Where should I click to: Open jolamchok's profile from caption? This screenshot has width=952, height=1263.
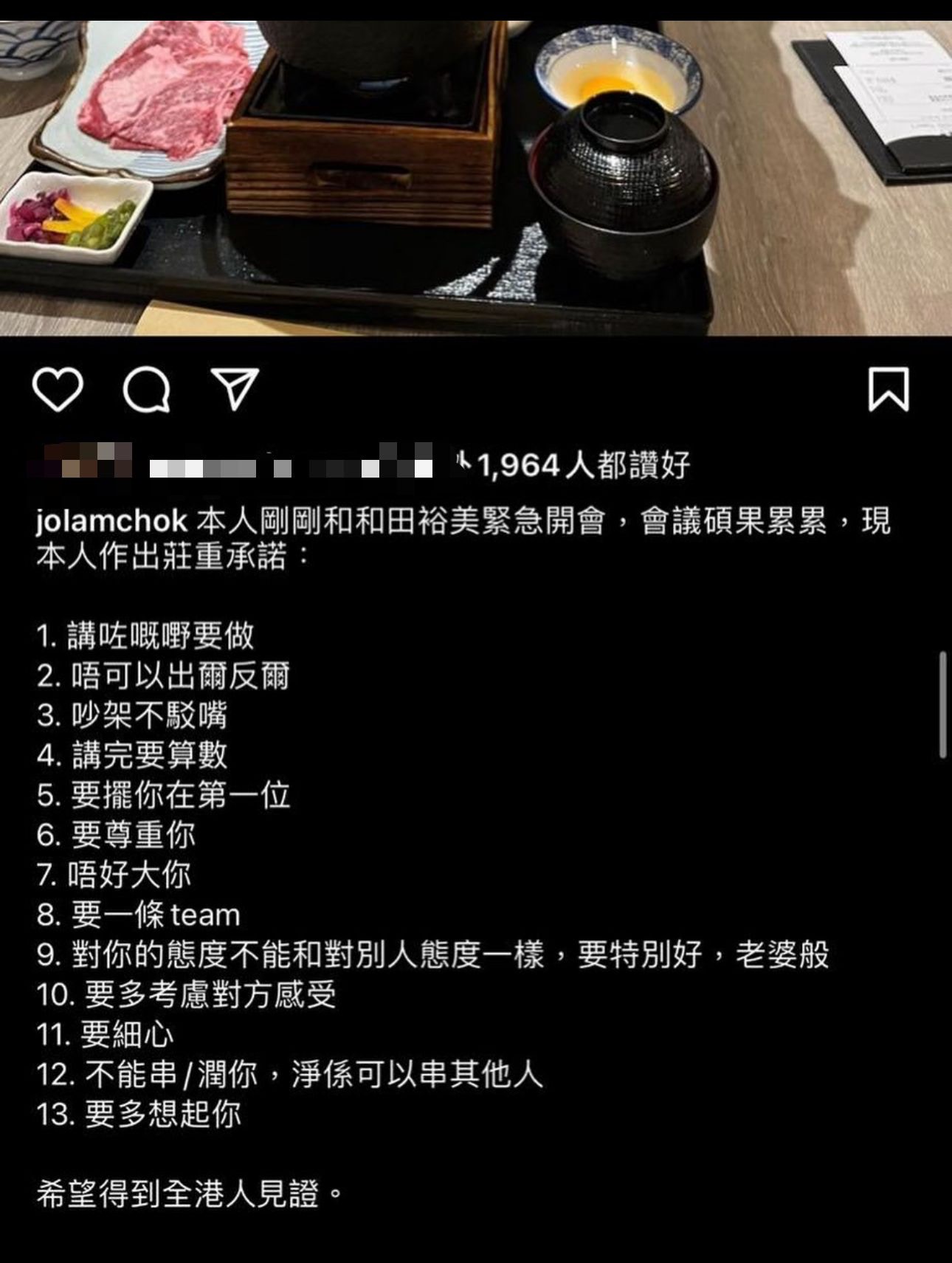(111, 521)
